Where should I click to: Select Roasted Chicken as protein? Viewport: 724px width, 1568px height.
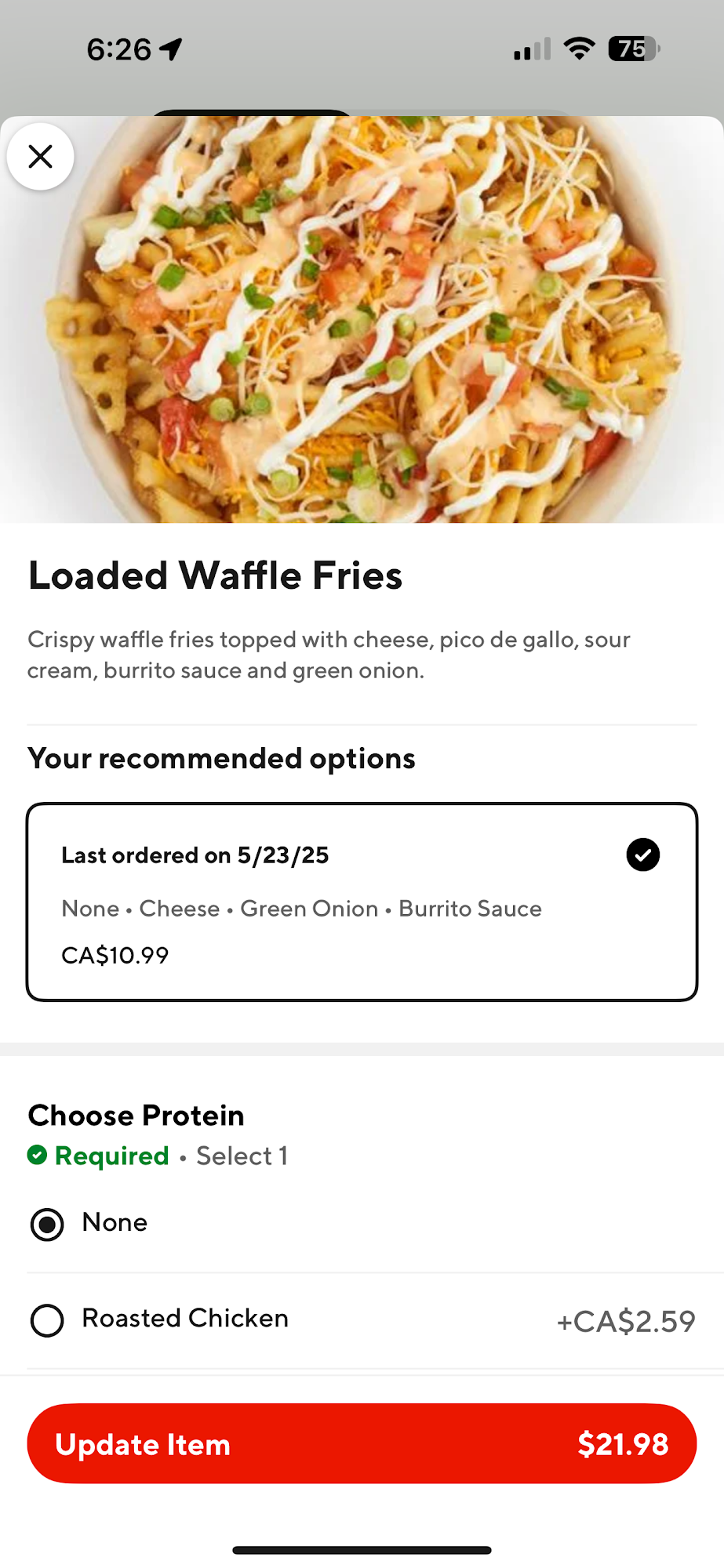(47, 1320)
